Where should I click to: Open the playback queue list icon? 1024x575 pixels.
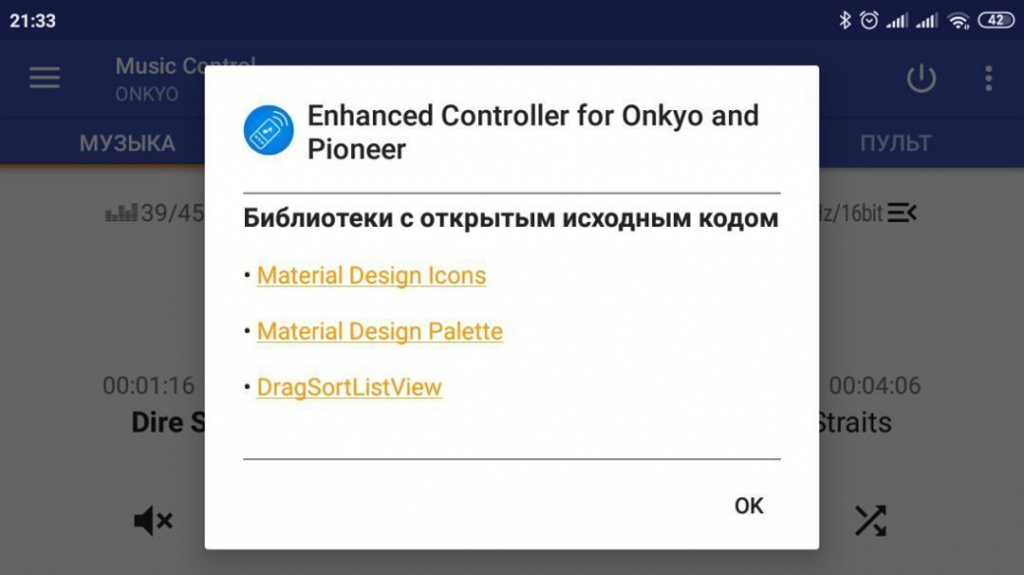click(902, 212)
